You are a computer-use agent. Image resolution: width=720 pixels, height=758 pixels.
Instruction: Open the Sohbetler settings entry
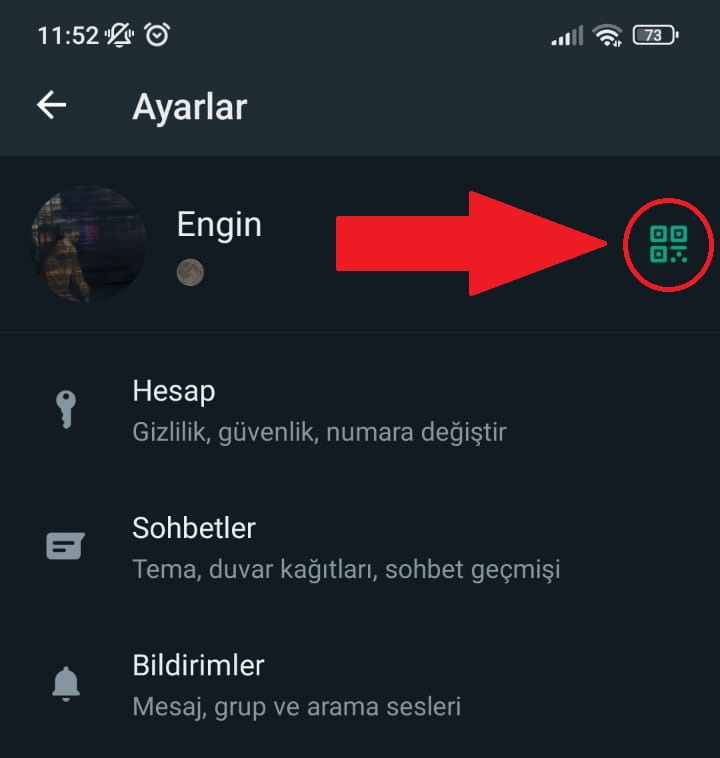193,528
